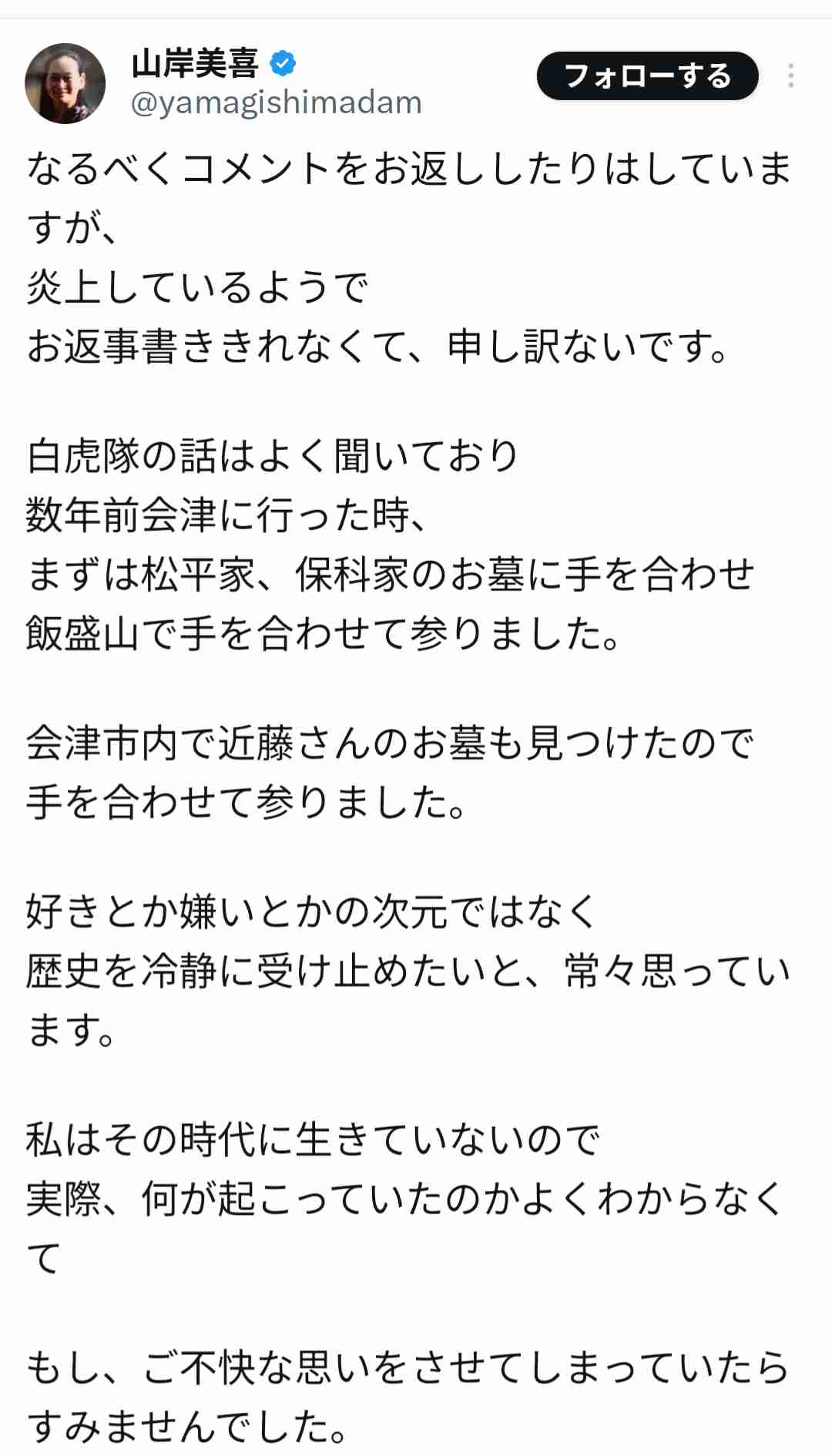Tap the フォローする button
832x1456 pixels.
pos(647,76)
